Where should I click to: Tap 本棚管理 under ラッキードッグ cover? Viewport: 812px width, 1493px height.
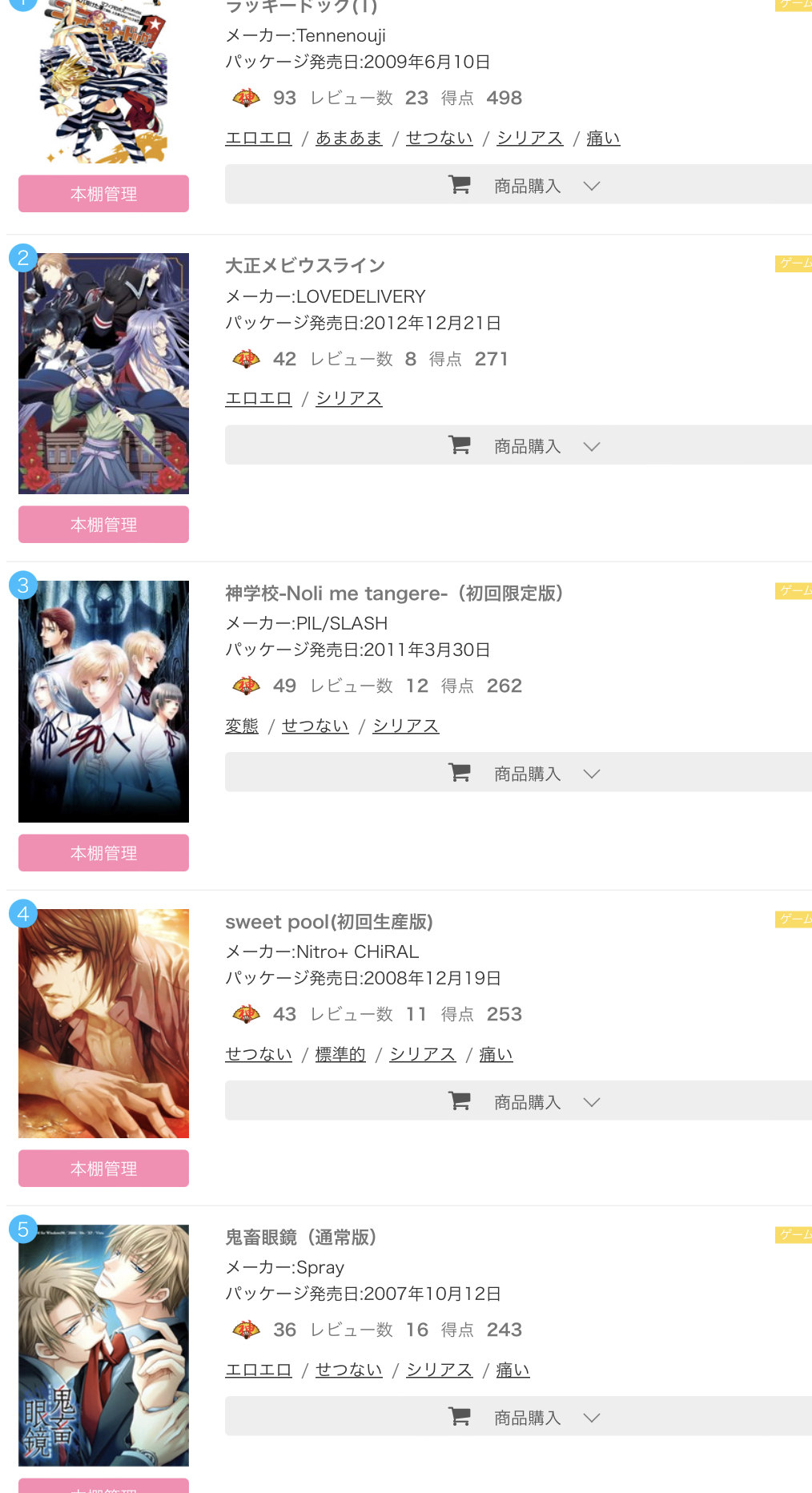103,194
